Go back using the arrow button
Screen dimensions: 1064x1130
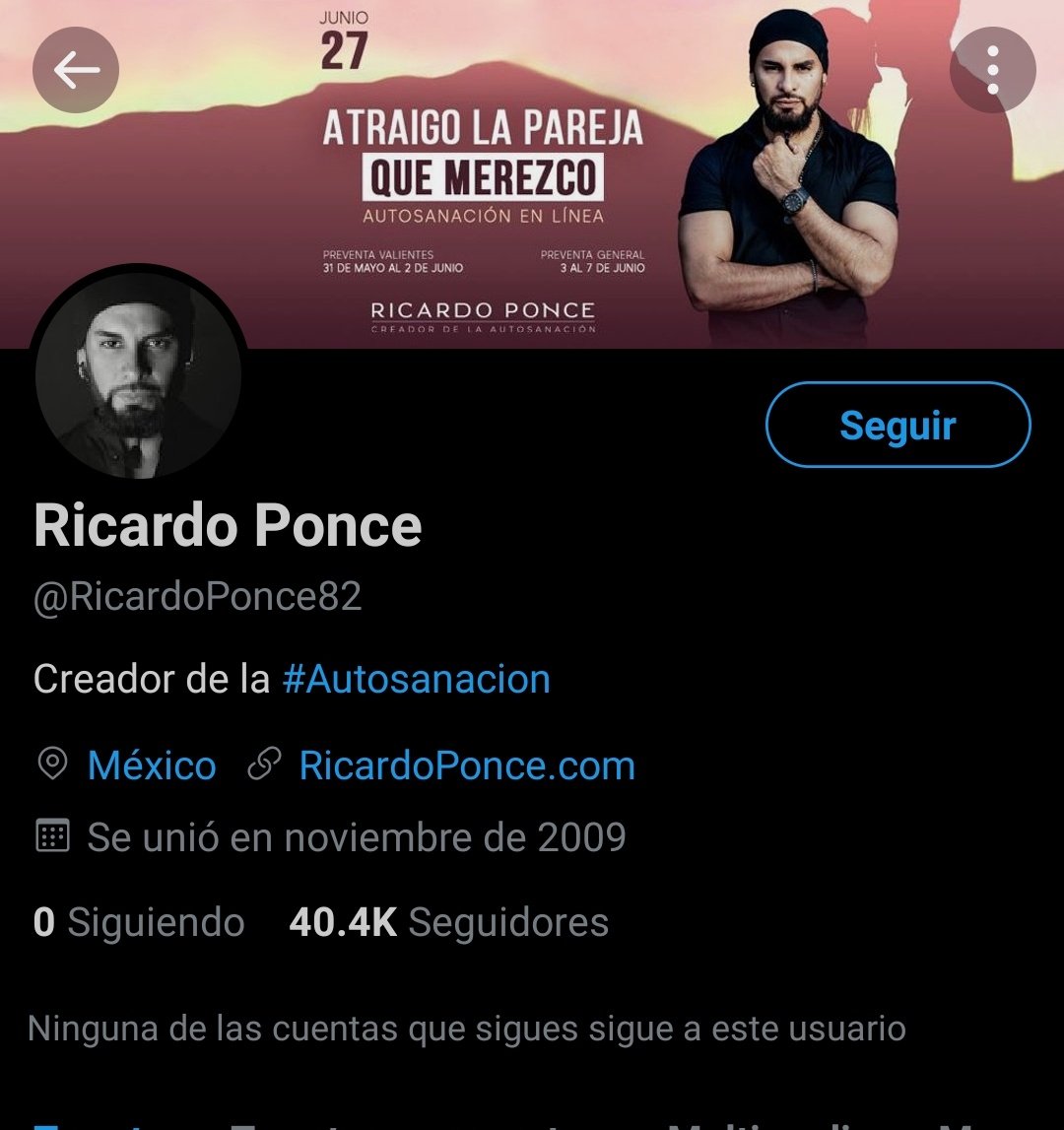pyautogui.click(x=76, y=70)
